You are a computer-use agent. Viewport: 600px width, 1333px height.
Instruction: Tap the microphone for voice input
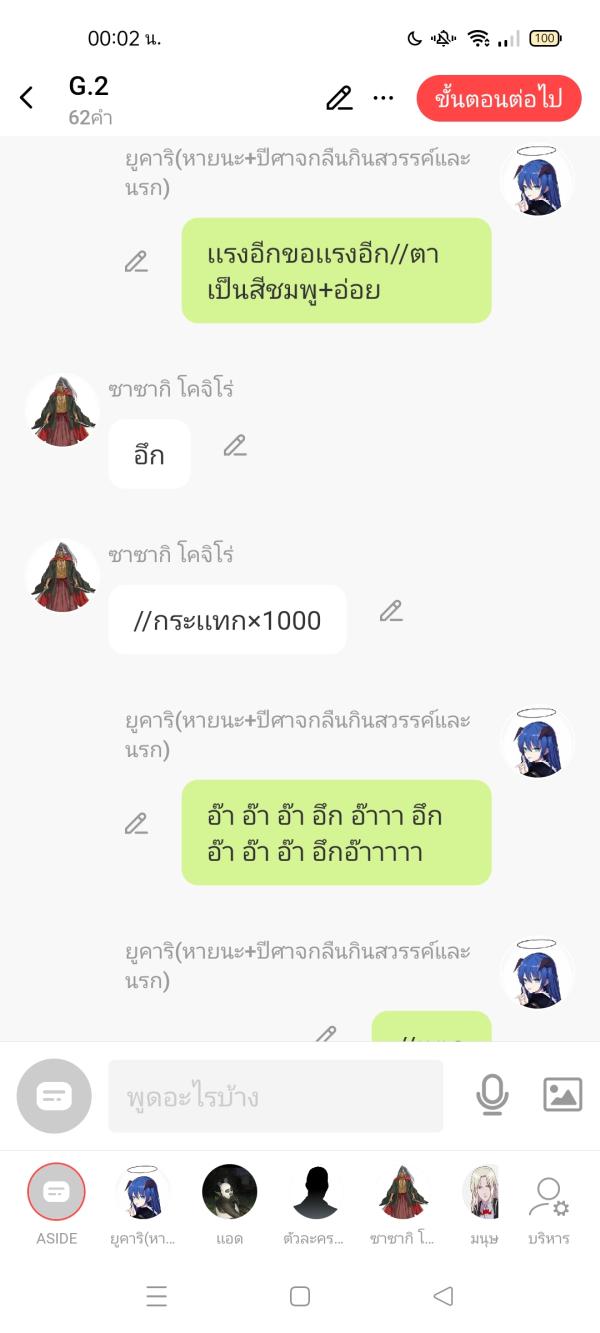point(491,1096)
